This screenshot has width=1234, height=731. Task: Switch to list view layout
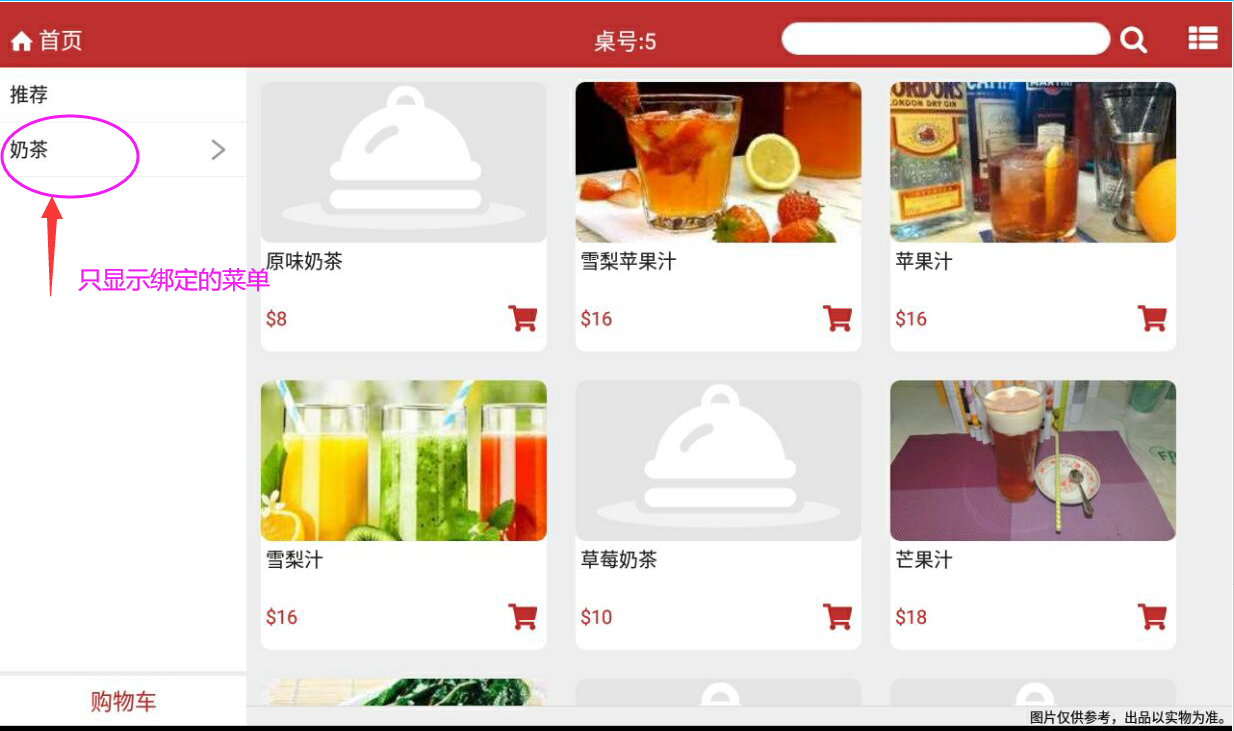point(1202,39)
